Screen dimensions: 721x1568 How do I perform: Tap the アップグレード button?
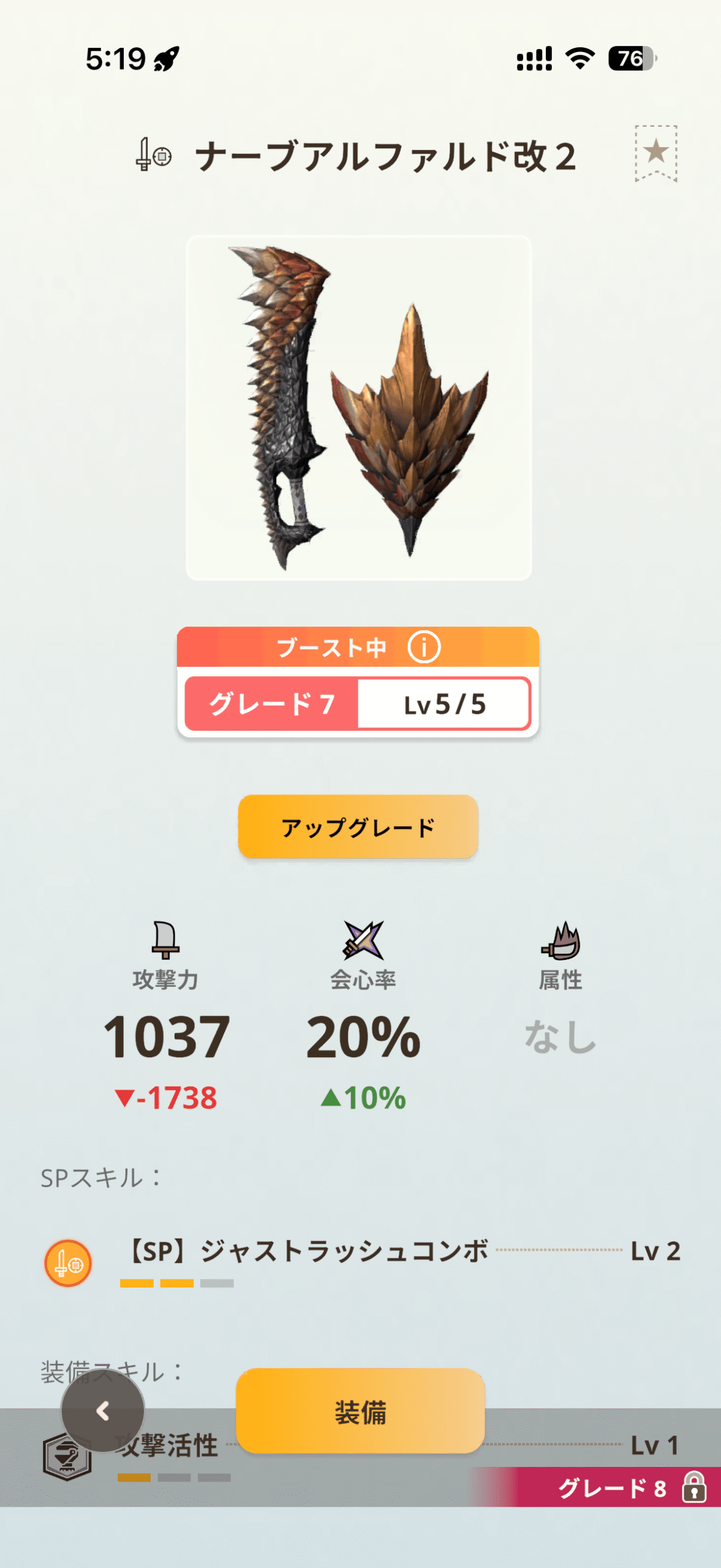tap(358, 827)
